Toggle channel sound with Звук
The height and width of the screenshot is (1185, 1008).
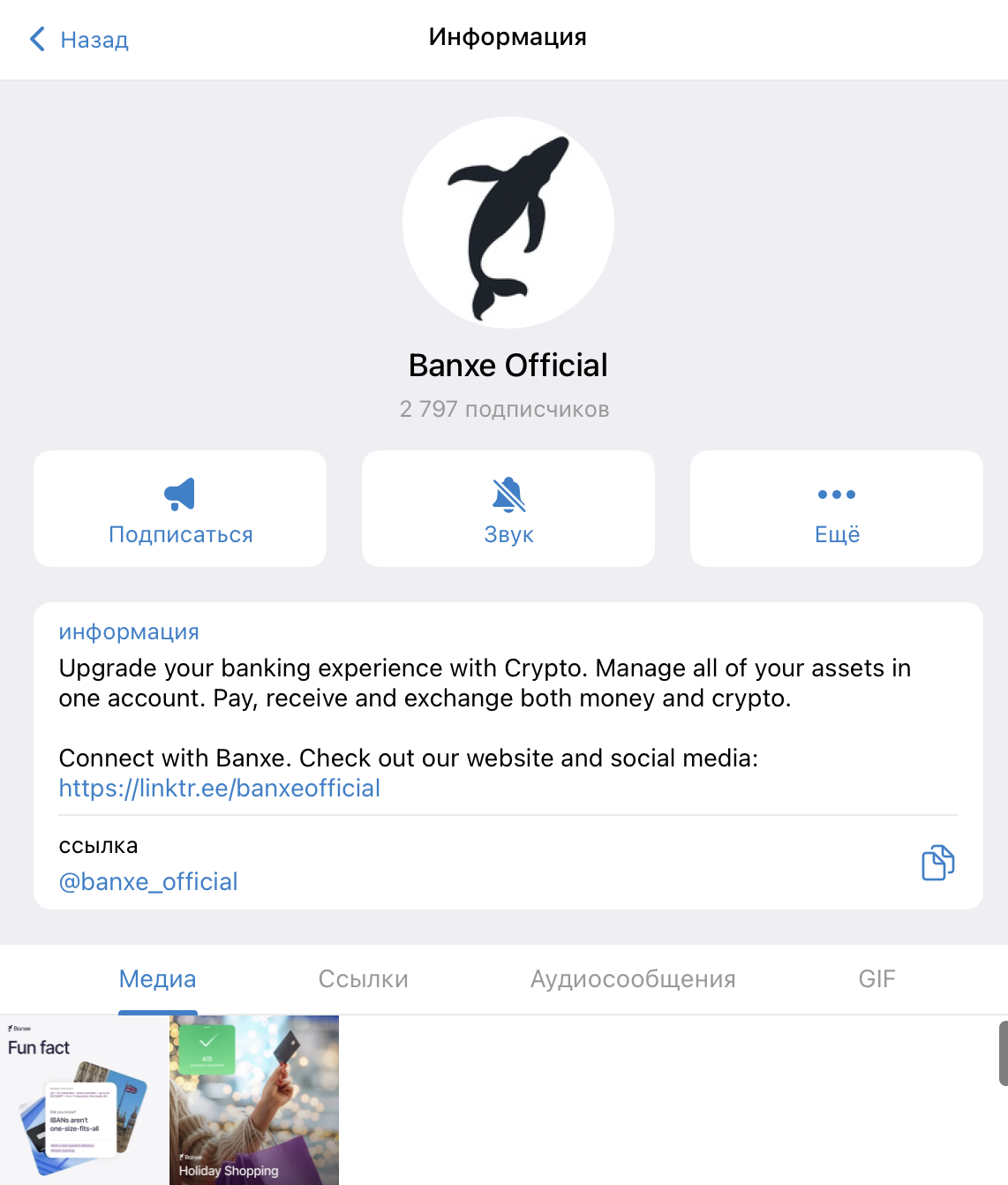508,509
